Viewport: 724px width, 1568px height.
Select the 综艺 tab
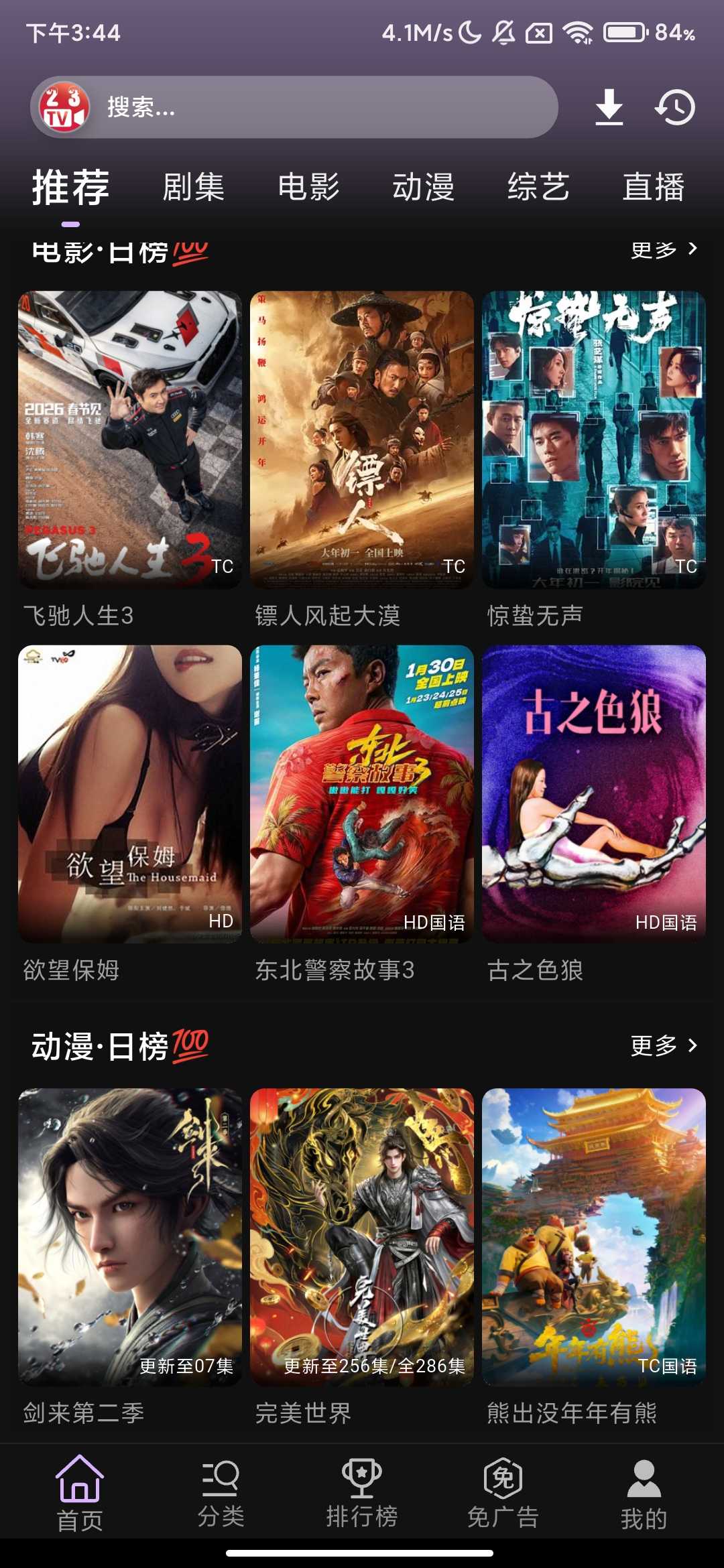538,188
